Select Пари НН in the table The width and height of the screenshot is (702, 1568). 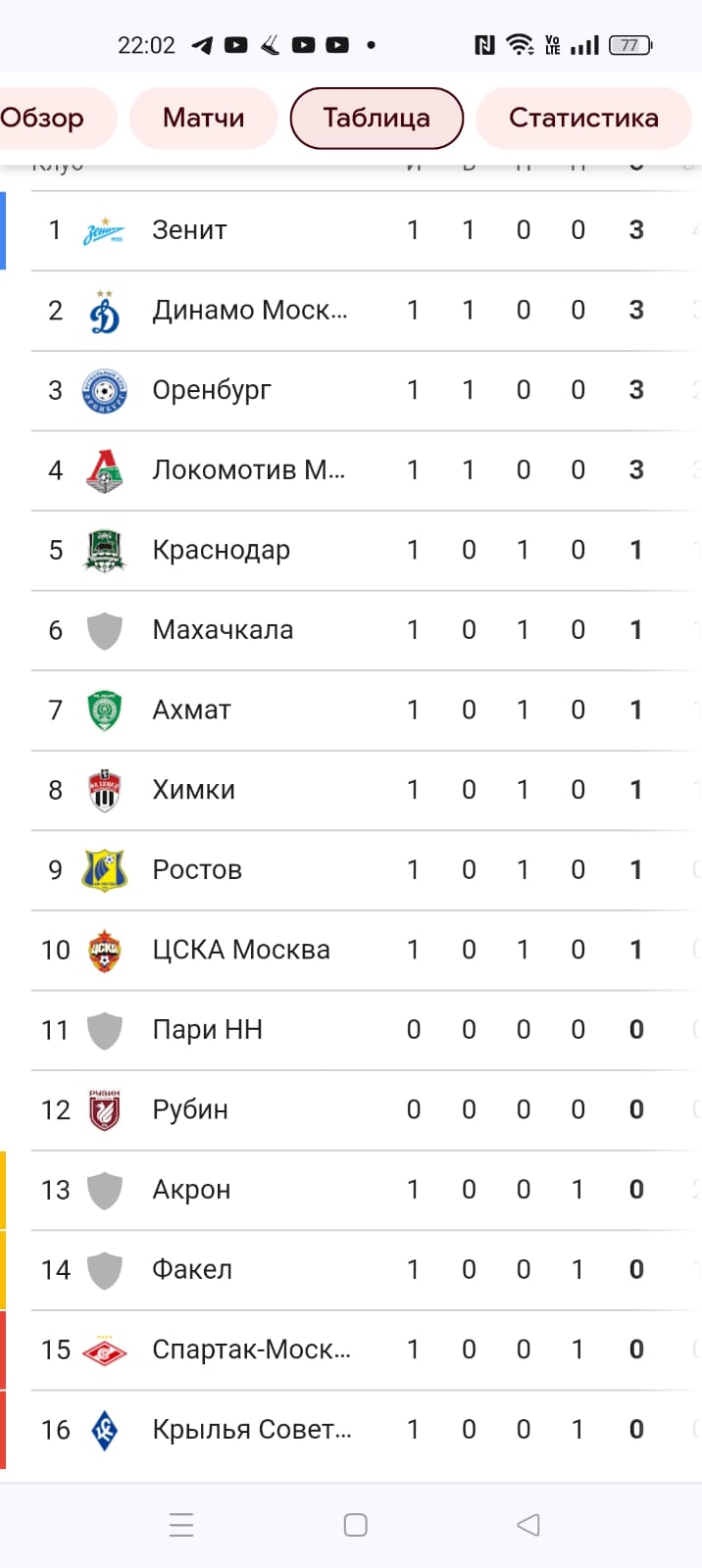tap(208, 1030)
